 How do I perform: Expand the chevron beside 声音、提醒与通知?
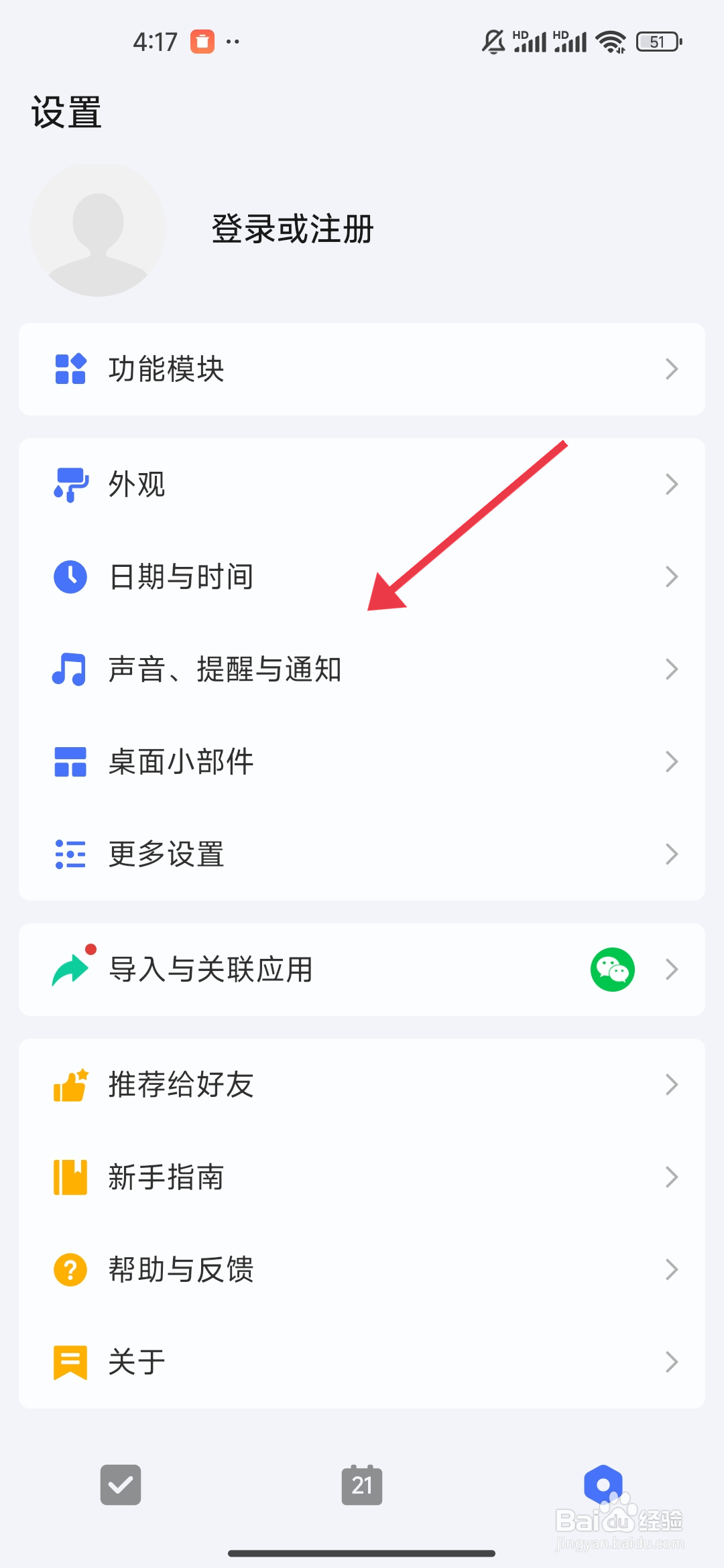(672, 668)
